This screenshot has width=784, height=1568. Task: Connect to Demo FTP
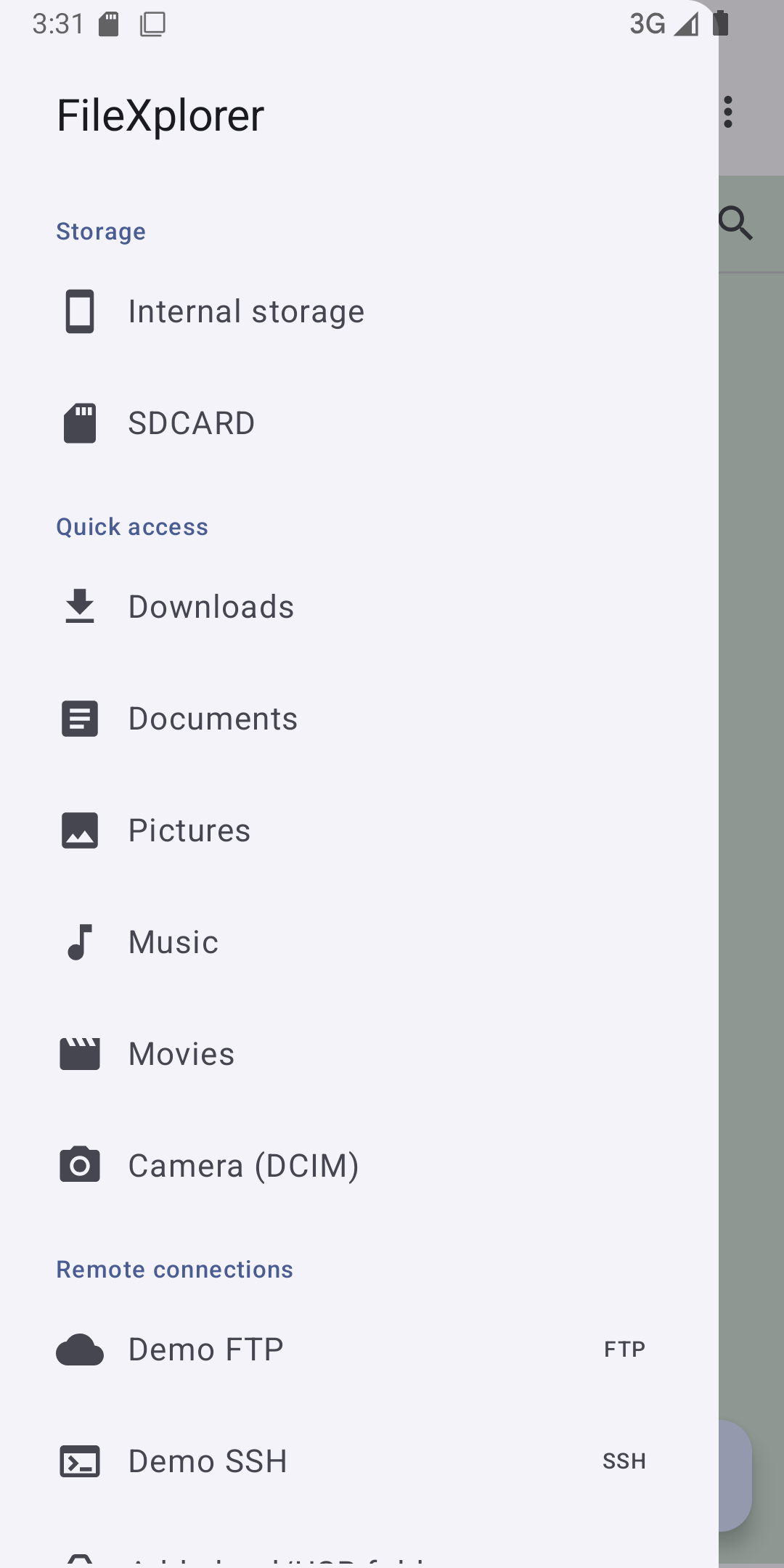pyautogui.click(x=359, y=1349)
